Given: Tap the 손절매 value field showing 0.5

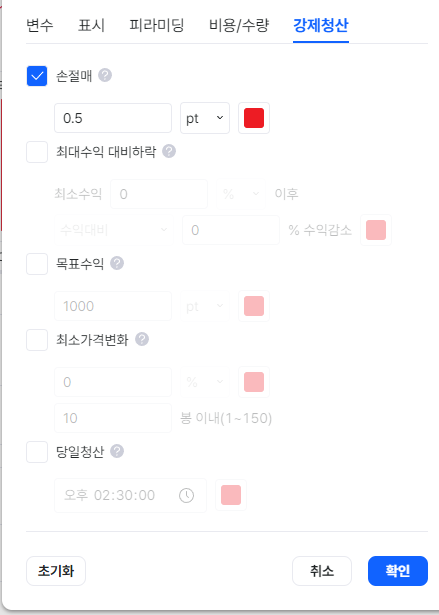Looking at the screenshot, I should pyautogui.click(x=113, y=118).
